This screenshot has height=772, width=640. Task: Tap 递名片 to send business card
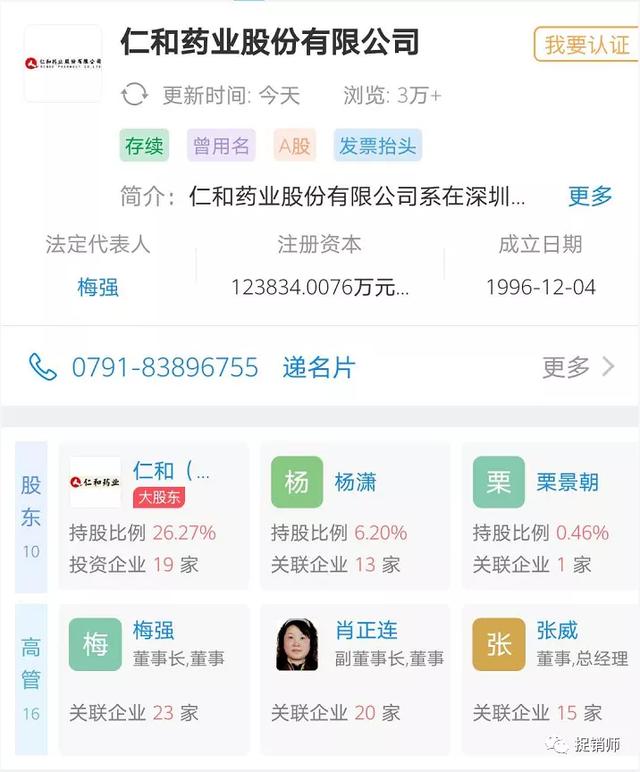tap(319, 367)
